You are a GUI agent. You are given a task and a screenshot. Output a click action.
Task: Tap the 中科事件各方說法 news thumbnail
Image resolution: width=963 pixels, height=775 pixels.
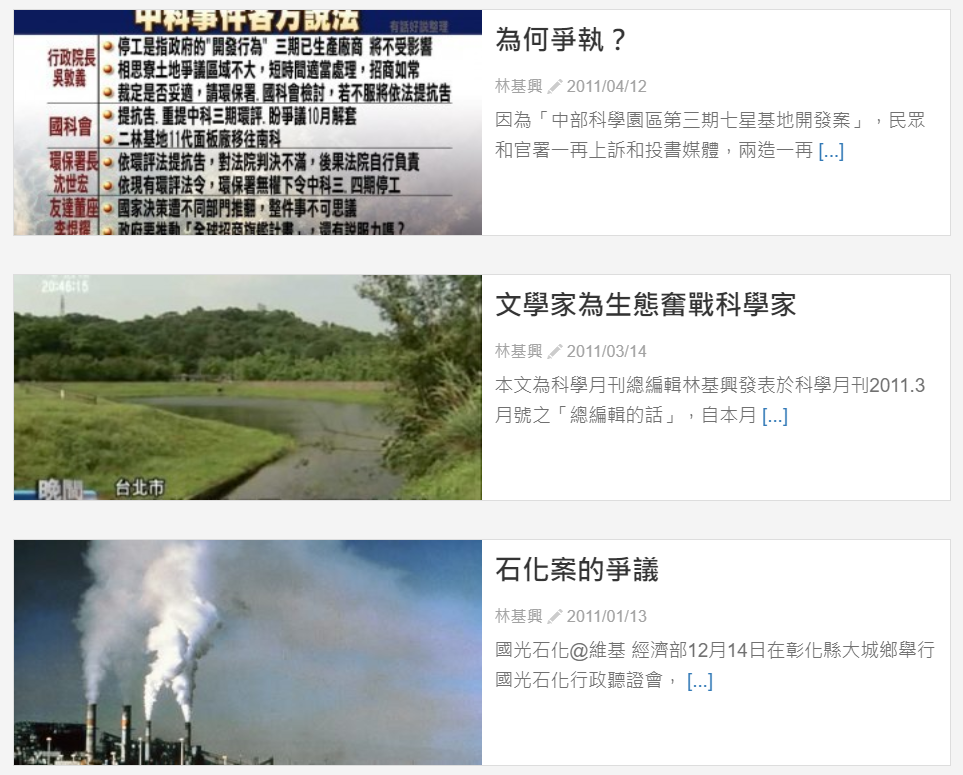(x=248, y=123)
